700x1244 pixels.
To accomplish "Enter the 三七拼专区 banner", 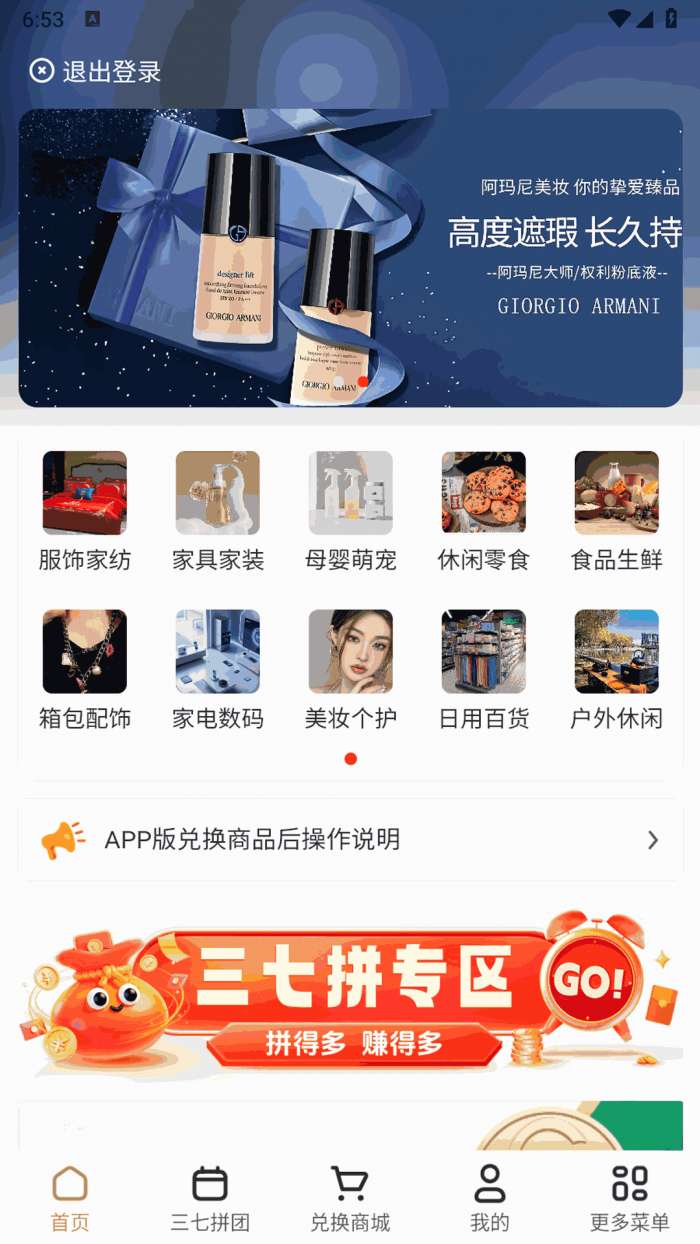I will [x=350, y=995].
